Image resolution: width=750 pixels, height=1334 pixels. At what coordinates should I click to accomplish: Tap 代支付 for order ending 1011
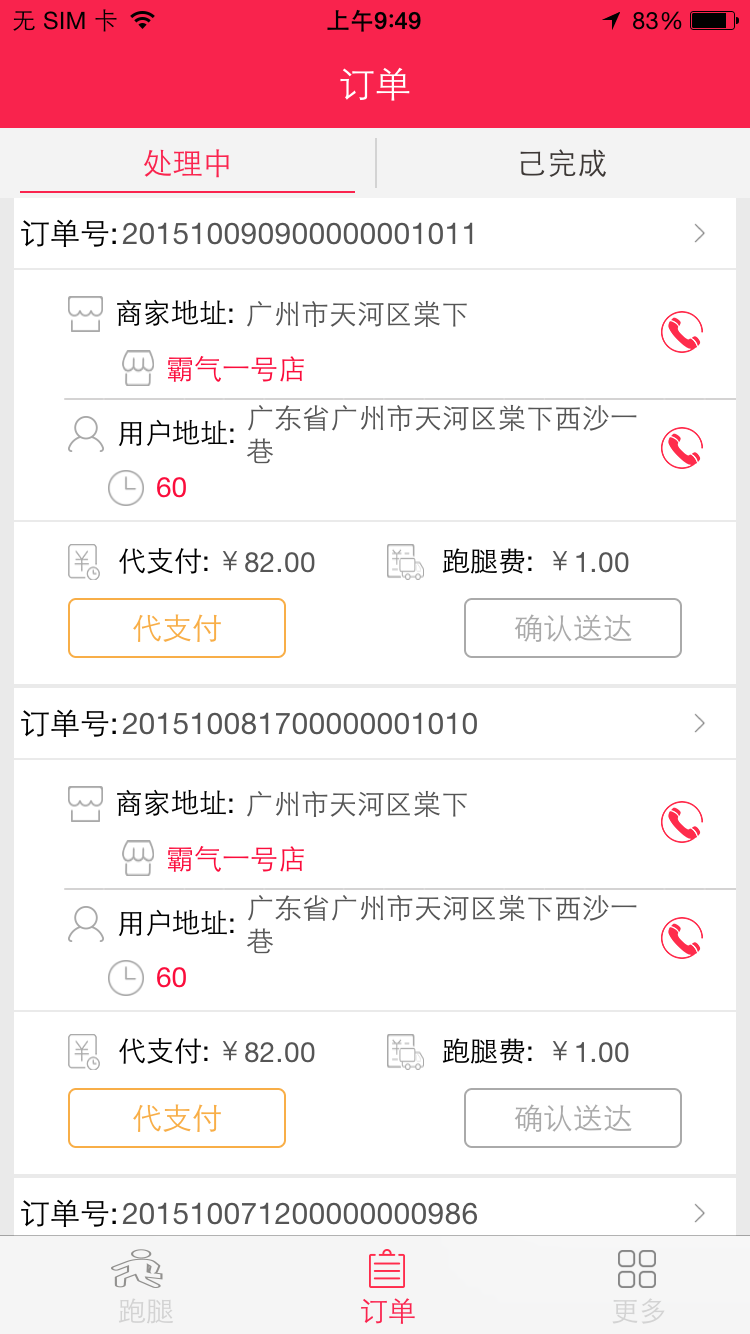coord(177,628)
